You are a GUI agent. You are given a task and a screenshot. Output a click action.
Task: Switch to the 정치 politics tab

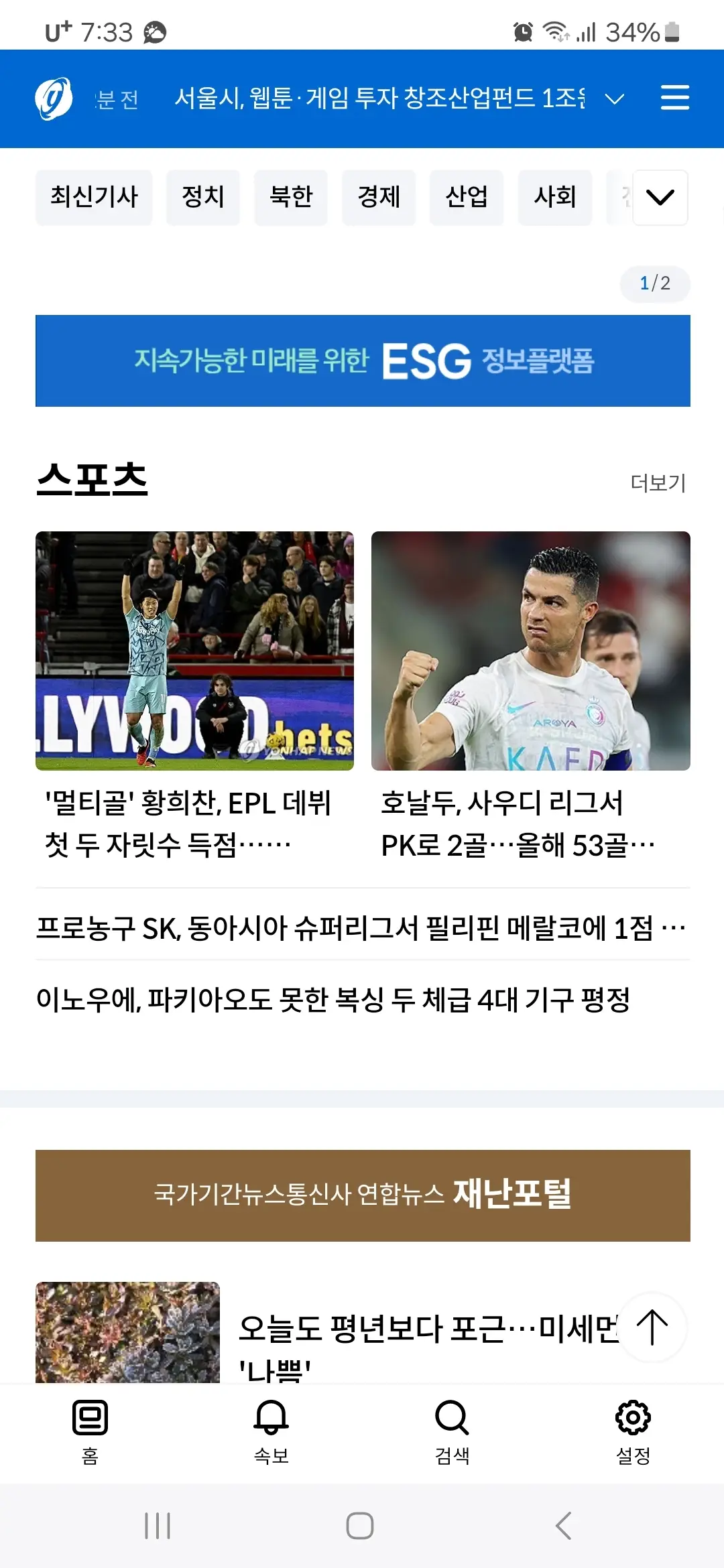click(202, 198)
